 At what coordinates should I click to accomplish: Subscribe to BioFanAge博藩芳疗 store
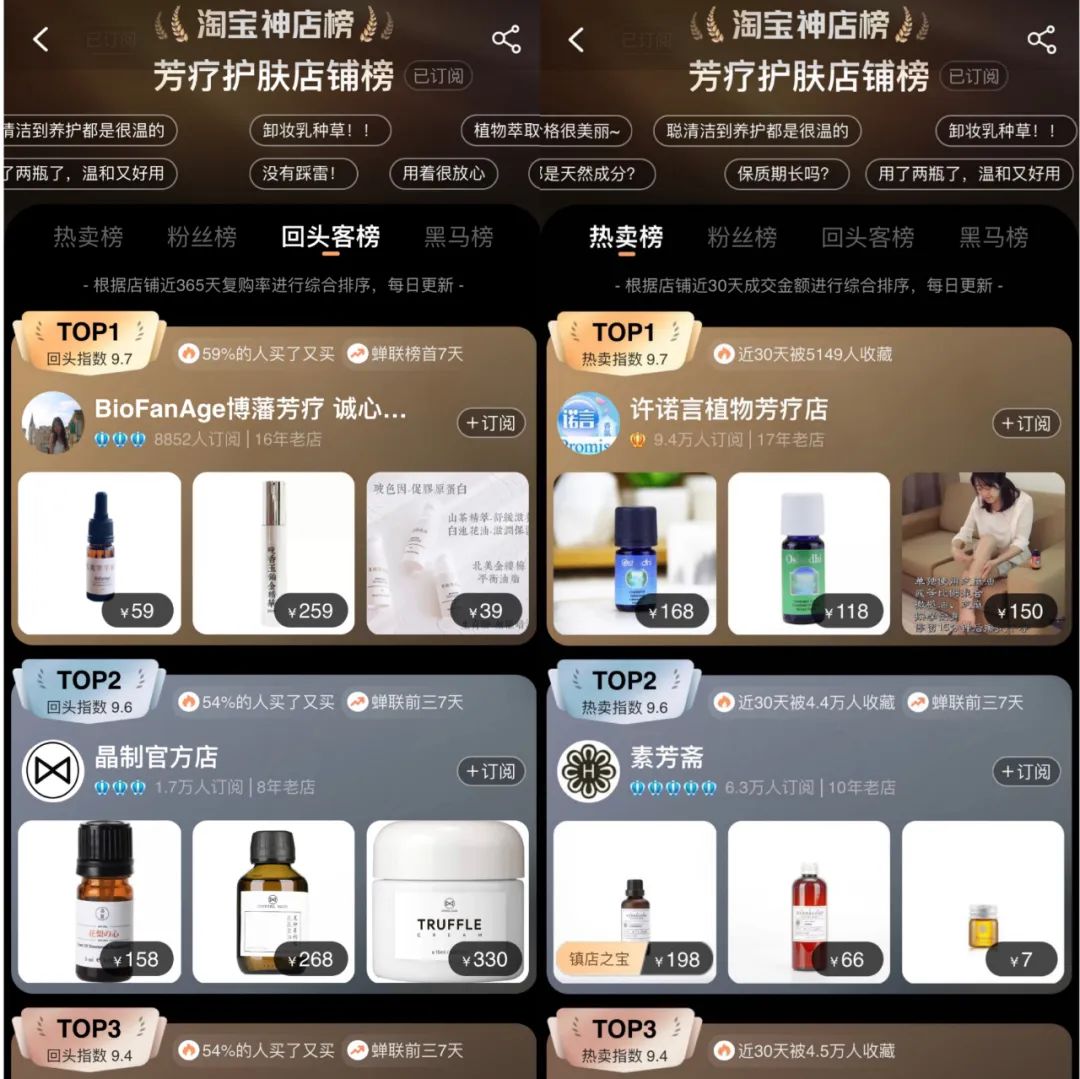click(x=491, y=423)
